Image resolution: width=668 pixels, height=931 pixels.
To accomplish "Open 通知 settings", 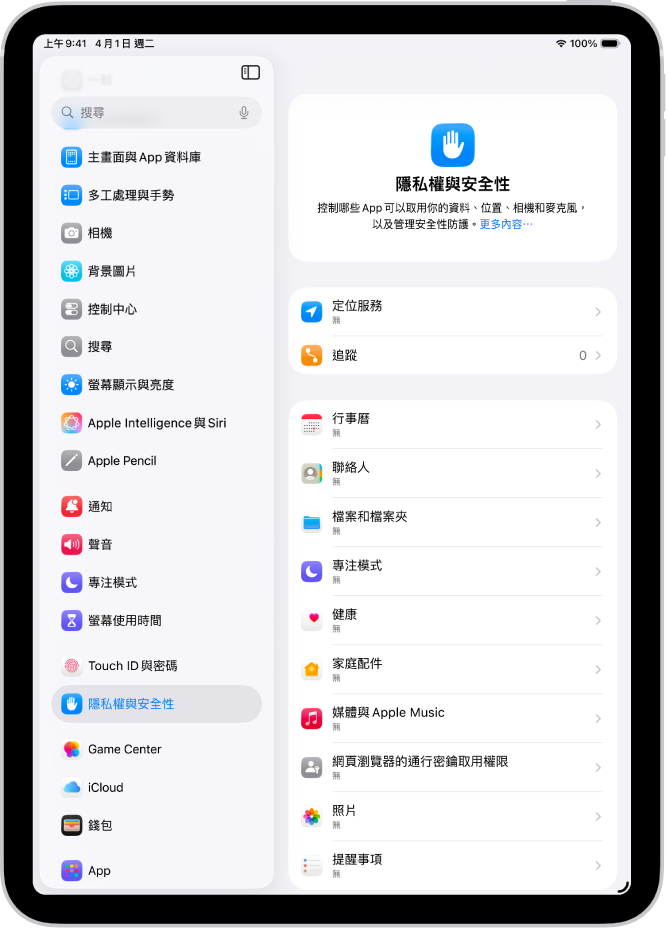I will [x=100, y=507].
